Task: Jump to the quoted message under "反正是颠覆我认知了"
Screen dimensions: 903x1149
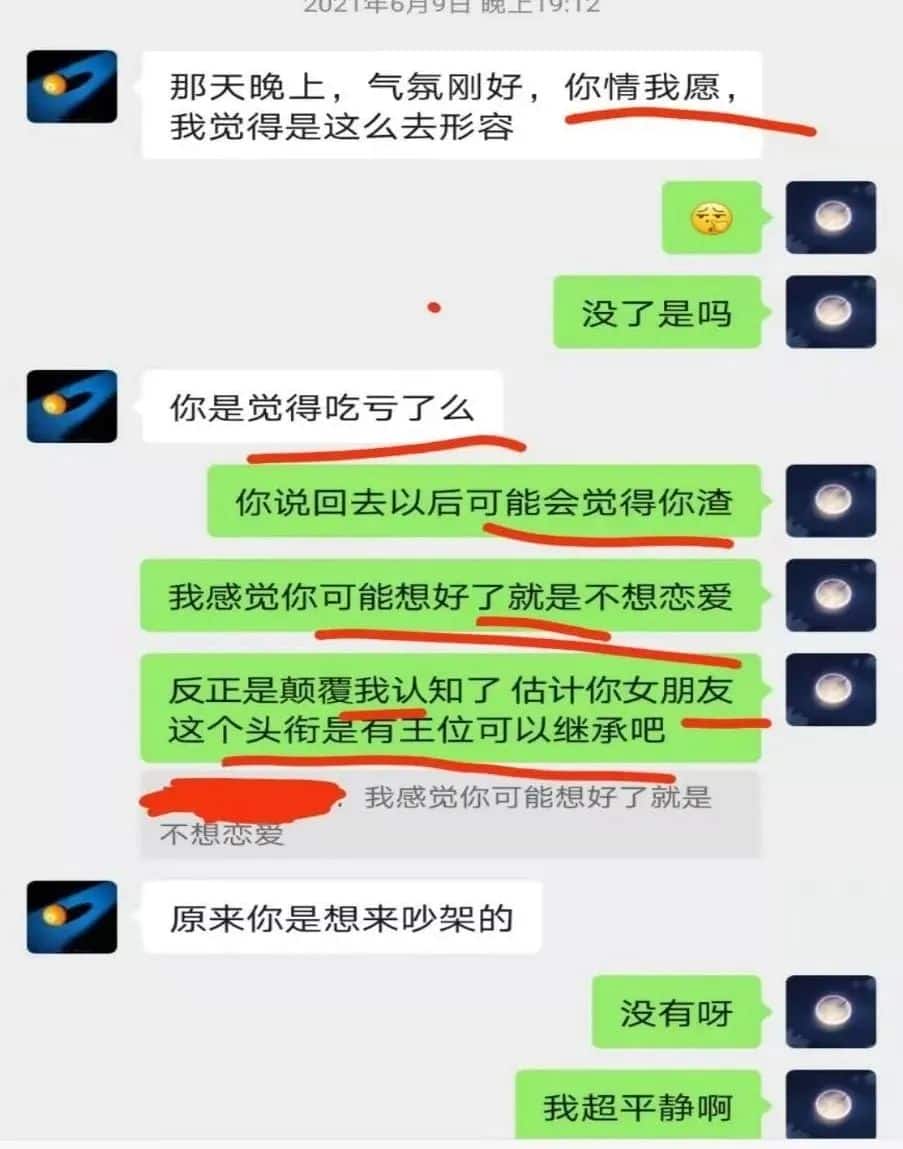Action: coord(449,814)
